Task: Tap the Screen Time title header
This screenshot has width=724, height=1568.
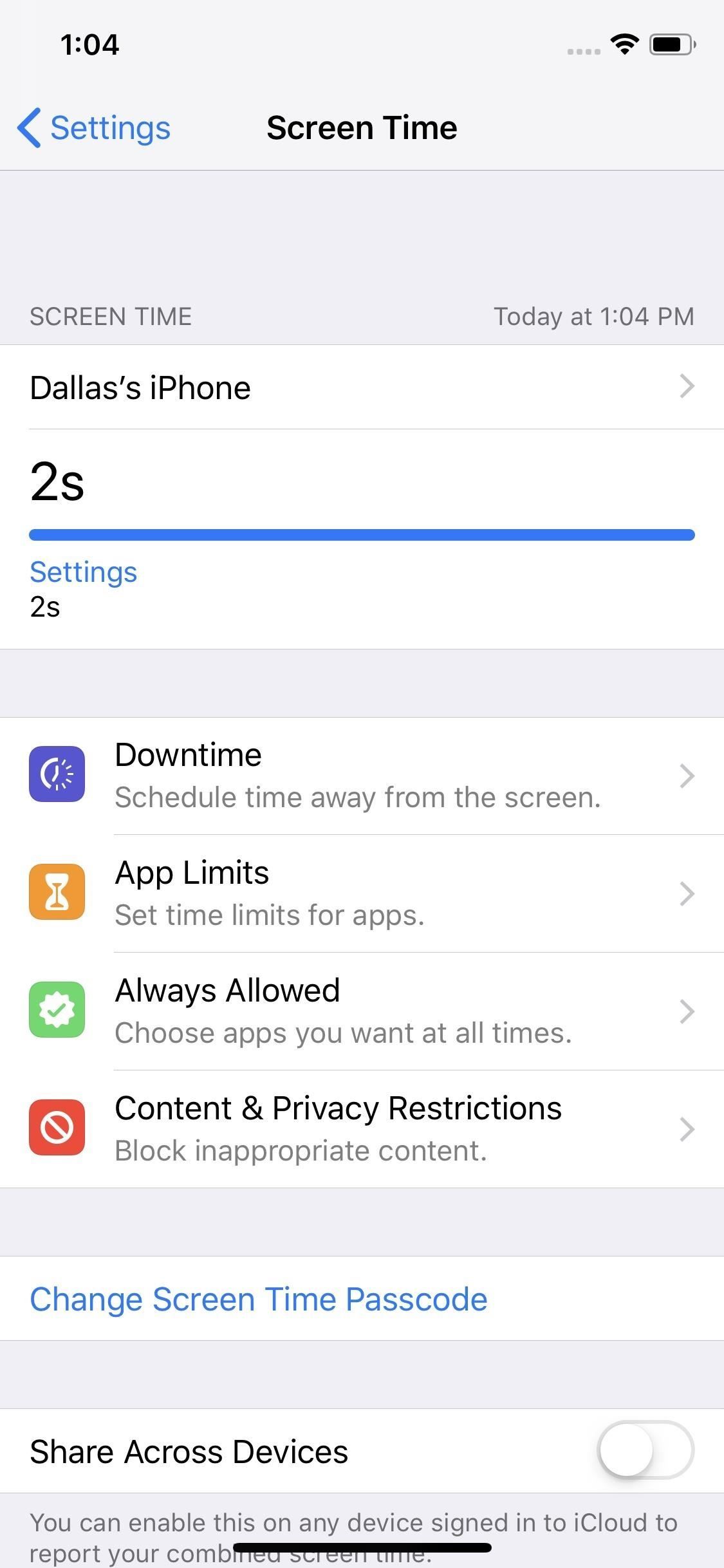Action: tap(362, 127)
